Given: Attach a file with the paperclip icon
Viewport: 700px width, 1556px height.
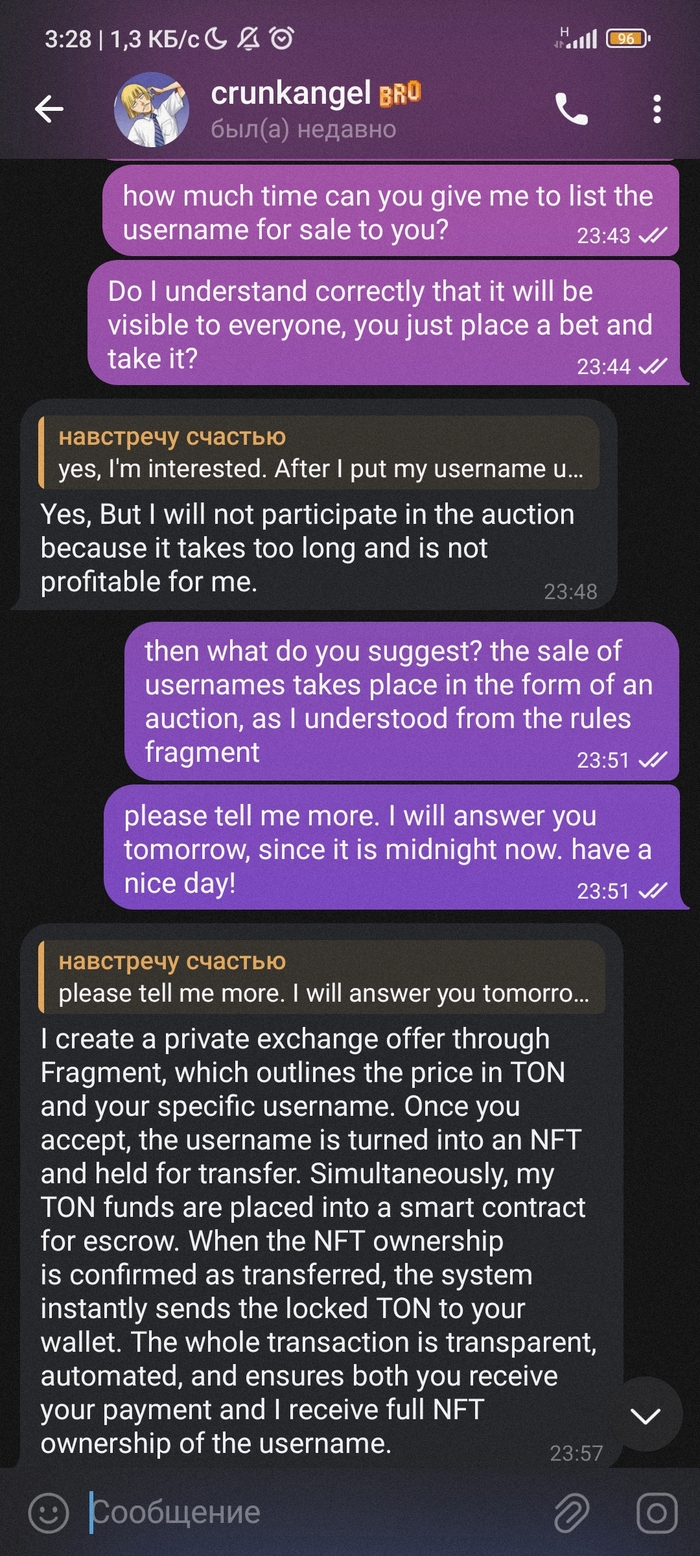Looking at the screenshot, I should 572,1512.
